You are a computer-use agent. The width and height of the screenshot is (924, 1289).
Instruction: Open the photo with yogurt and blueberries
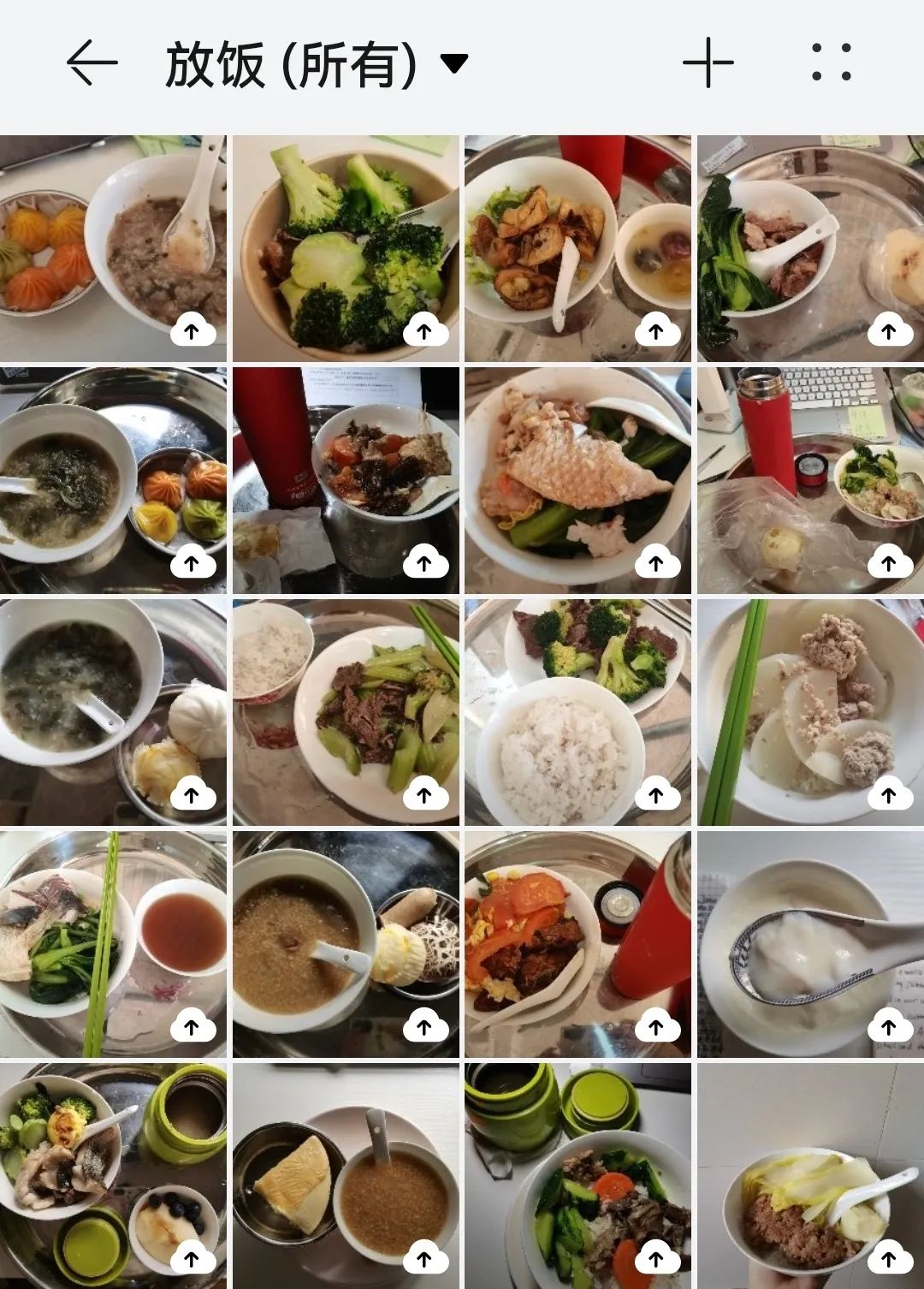tap(113, 1176)
